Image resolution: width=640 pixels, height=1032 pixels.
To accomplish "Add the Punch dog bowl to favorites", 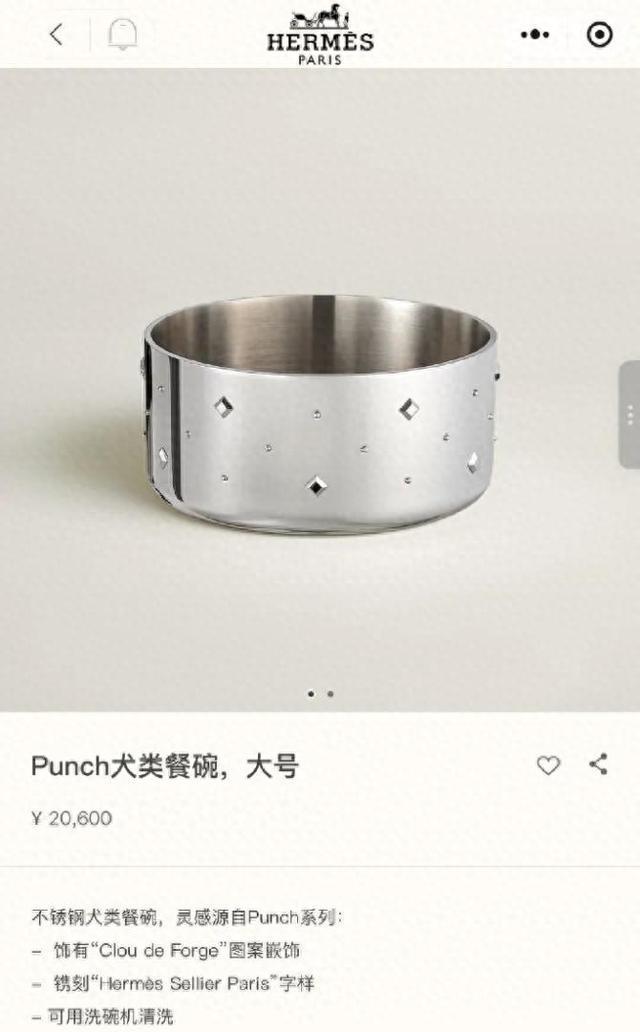I will (548, 765).
